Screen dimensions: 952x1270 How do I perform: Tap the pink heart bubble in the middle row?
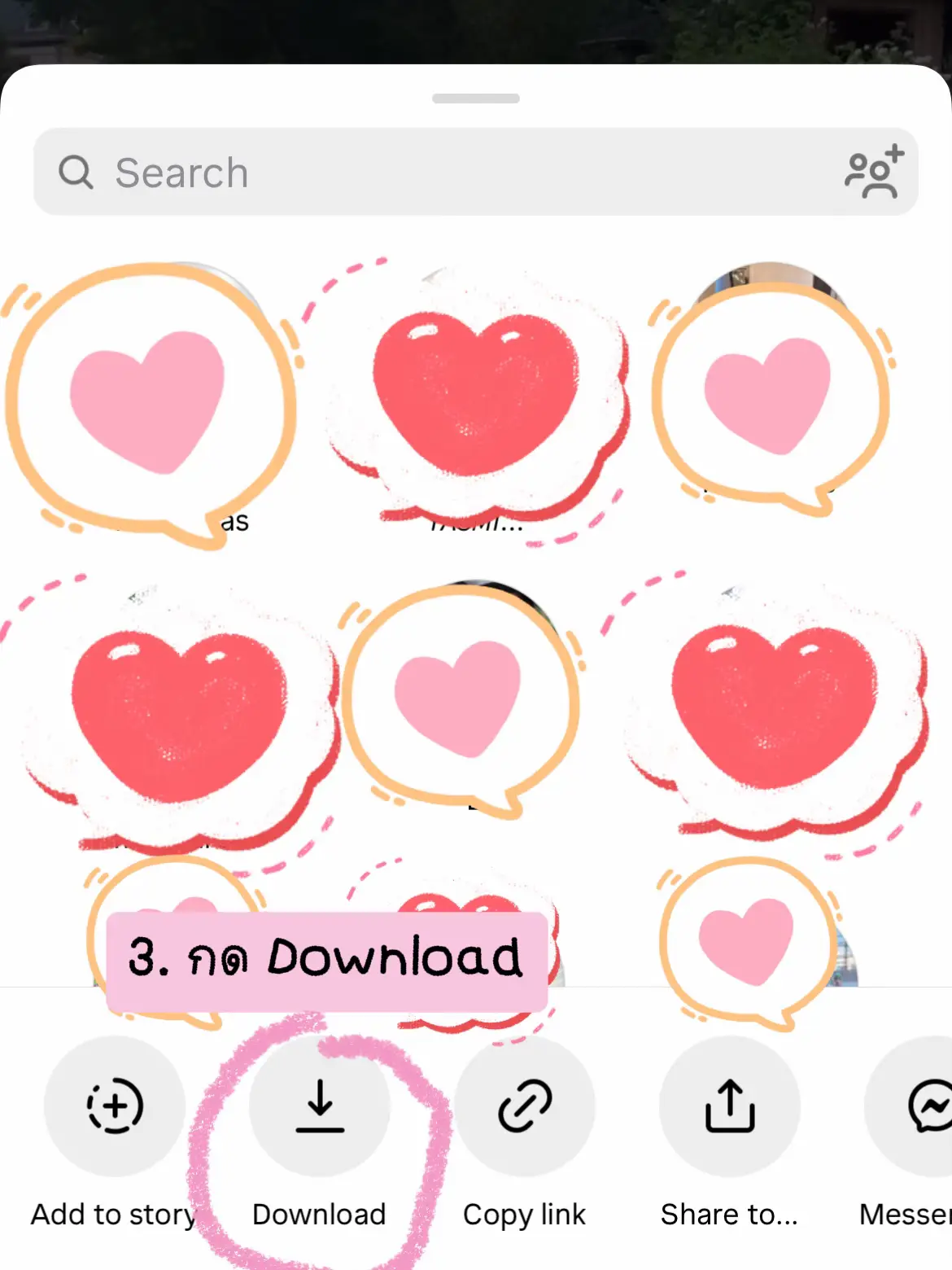point(464,700)
